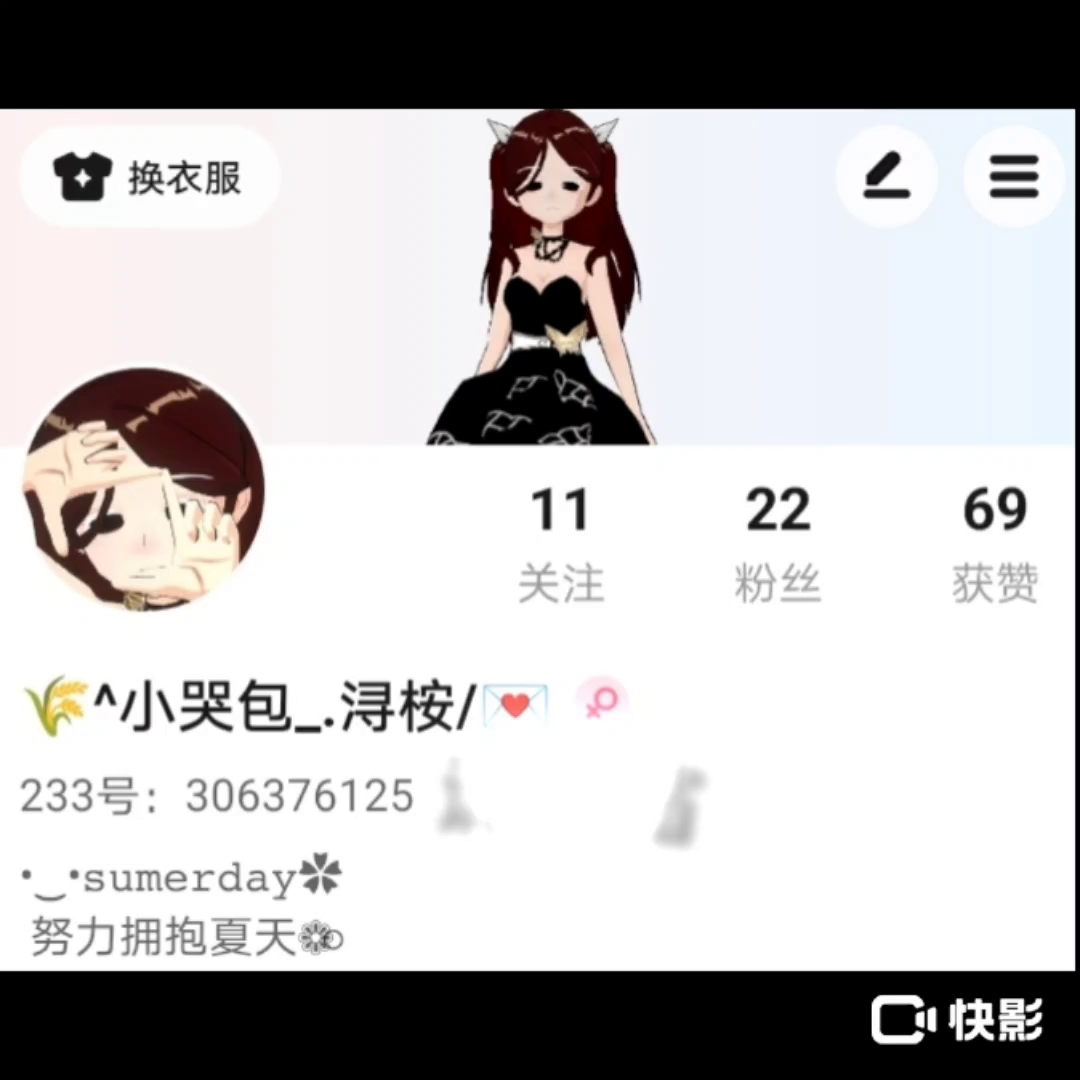View the profile avatar picture
Viewport: 1080px width, 1080px height.
144,488
